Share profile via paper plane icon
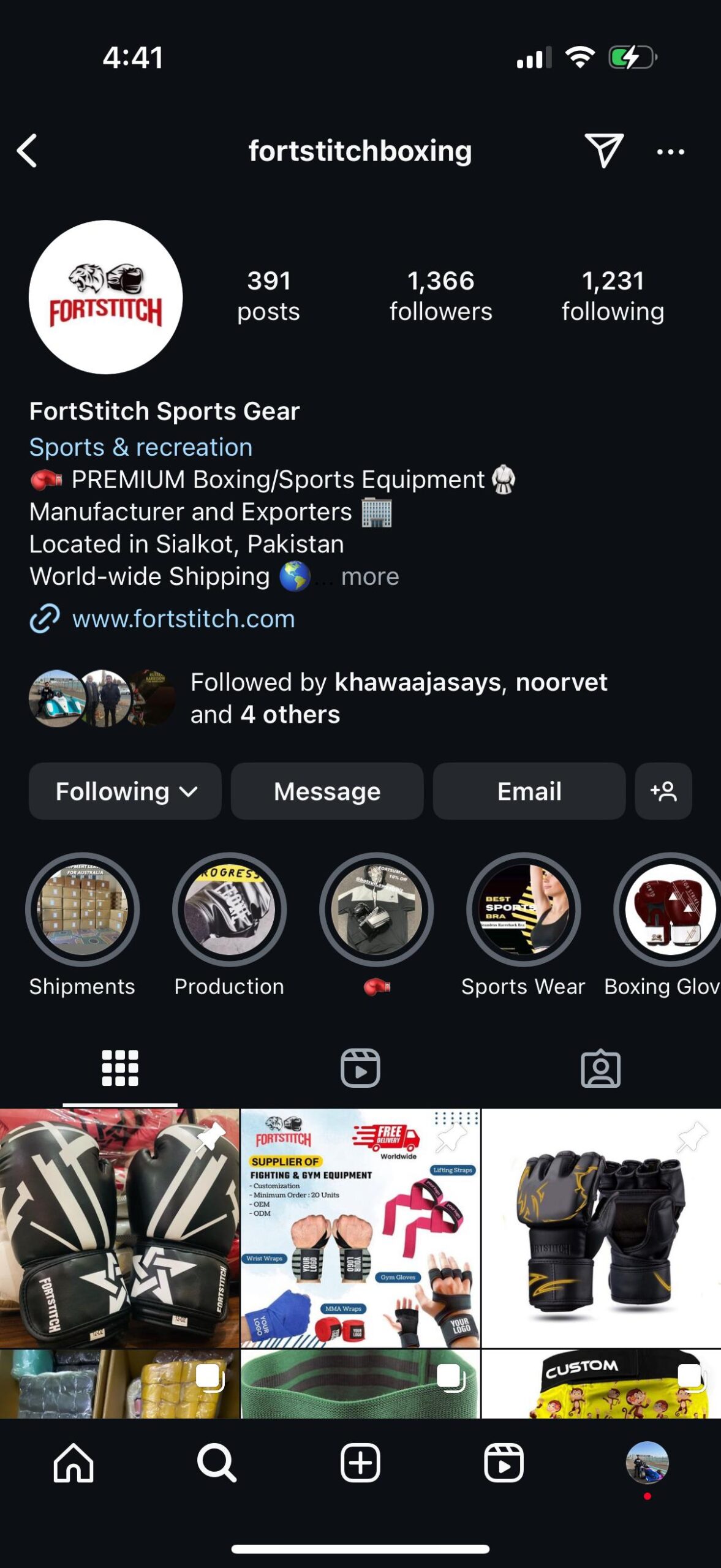 [x=603, y=151]
